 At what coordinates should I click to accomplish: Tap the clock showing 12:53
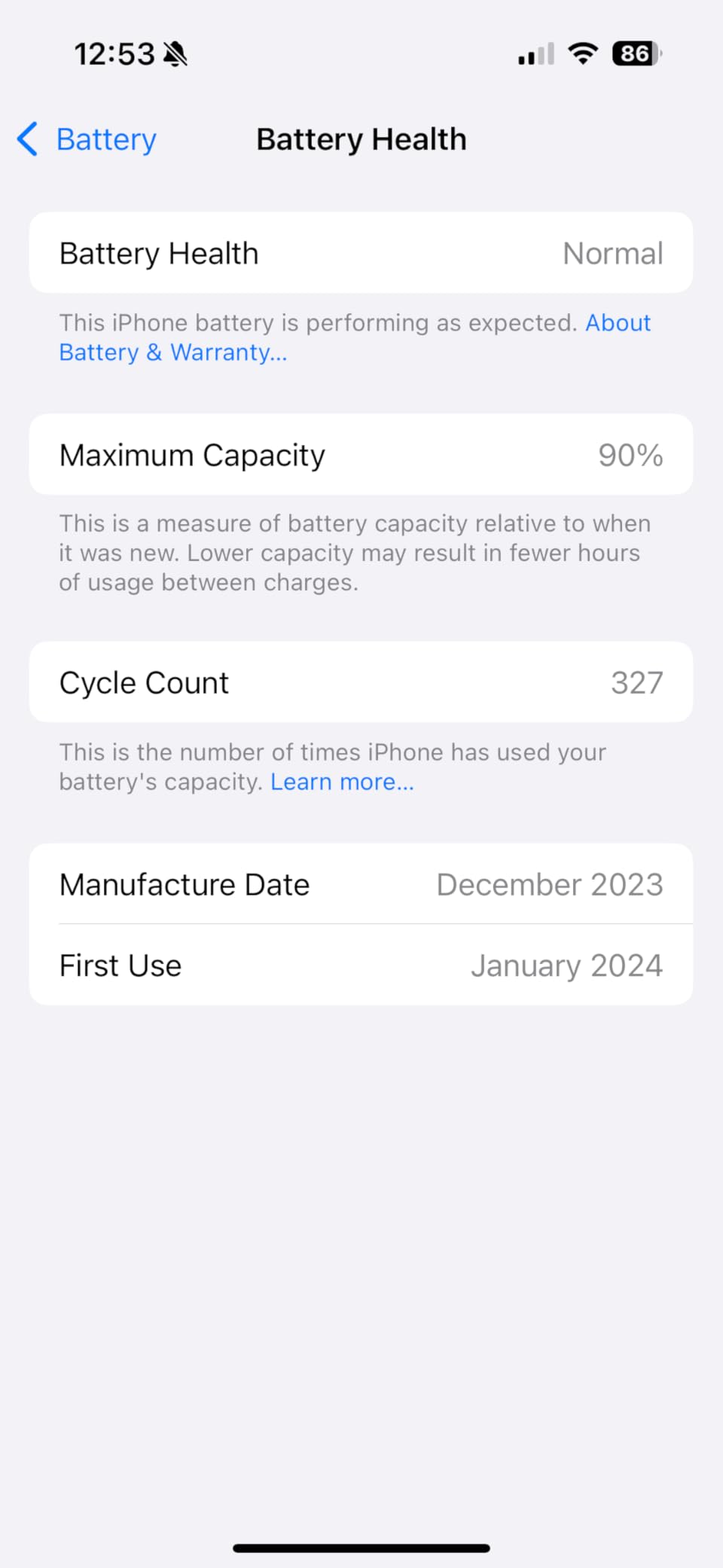coord(116,53)
